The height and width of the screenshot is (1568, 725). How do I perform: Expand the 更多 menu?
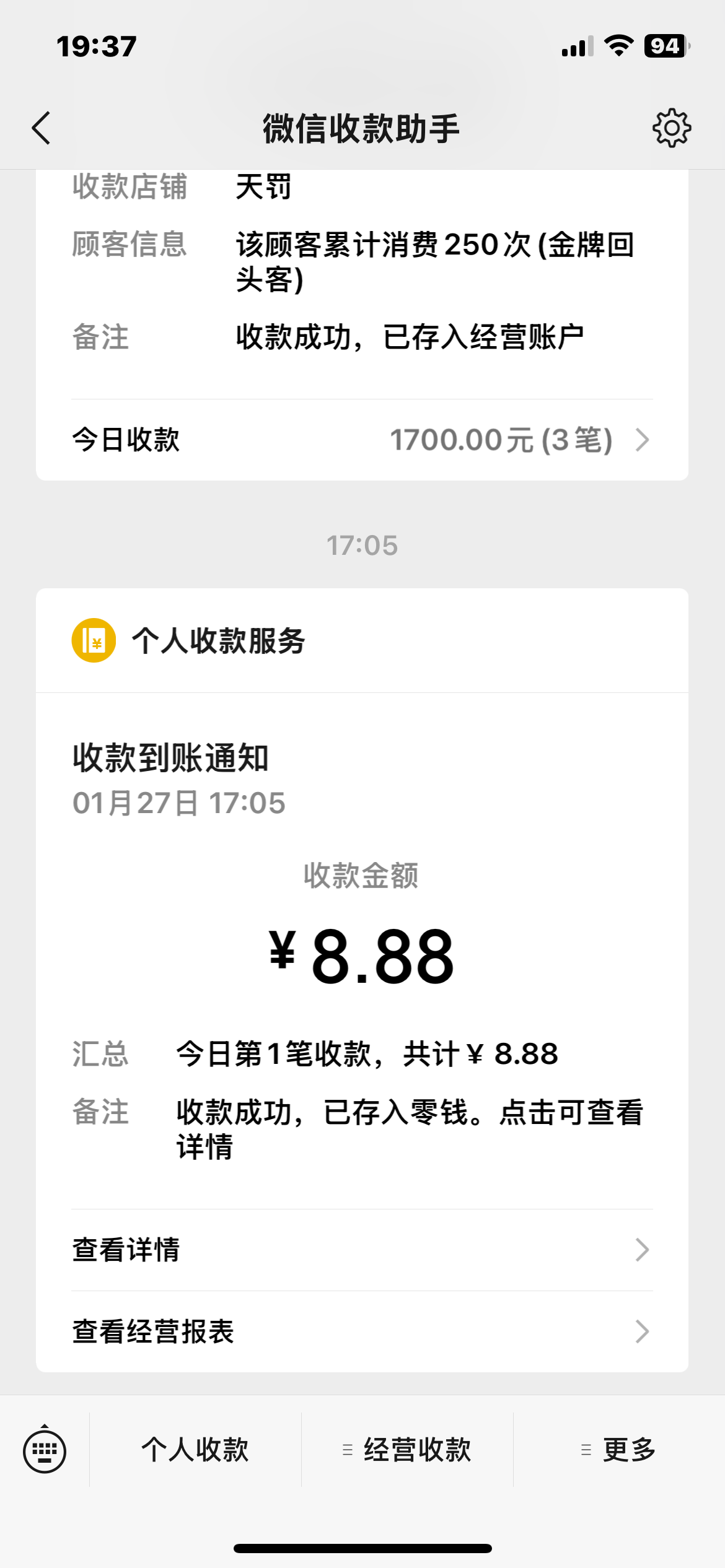(x=619, y=1450)
